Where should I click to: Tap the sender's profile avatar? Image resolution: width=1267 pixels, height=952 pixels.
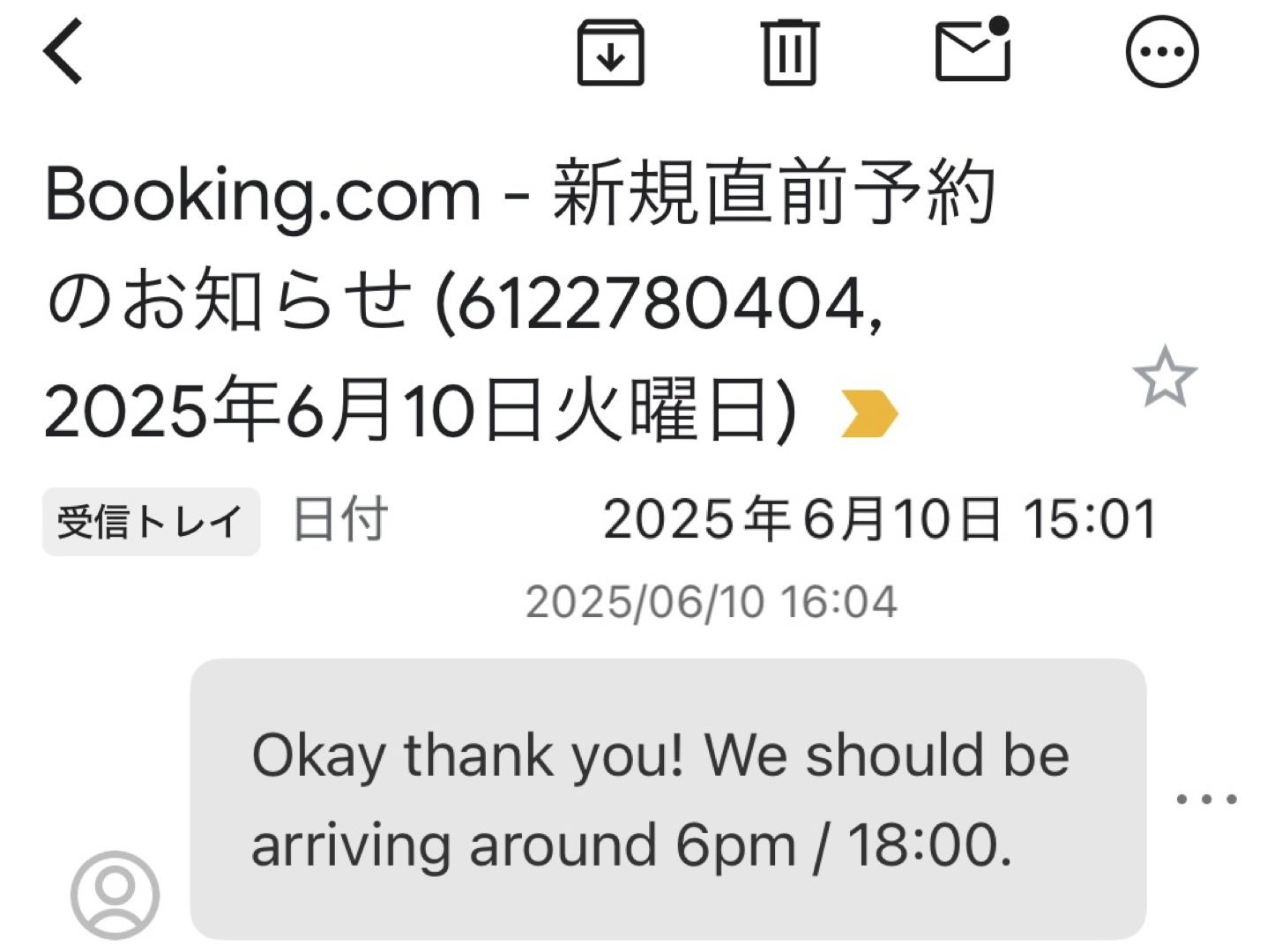click(115, 894)
